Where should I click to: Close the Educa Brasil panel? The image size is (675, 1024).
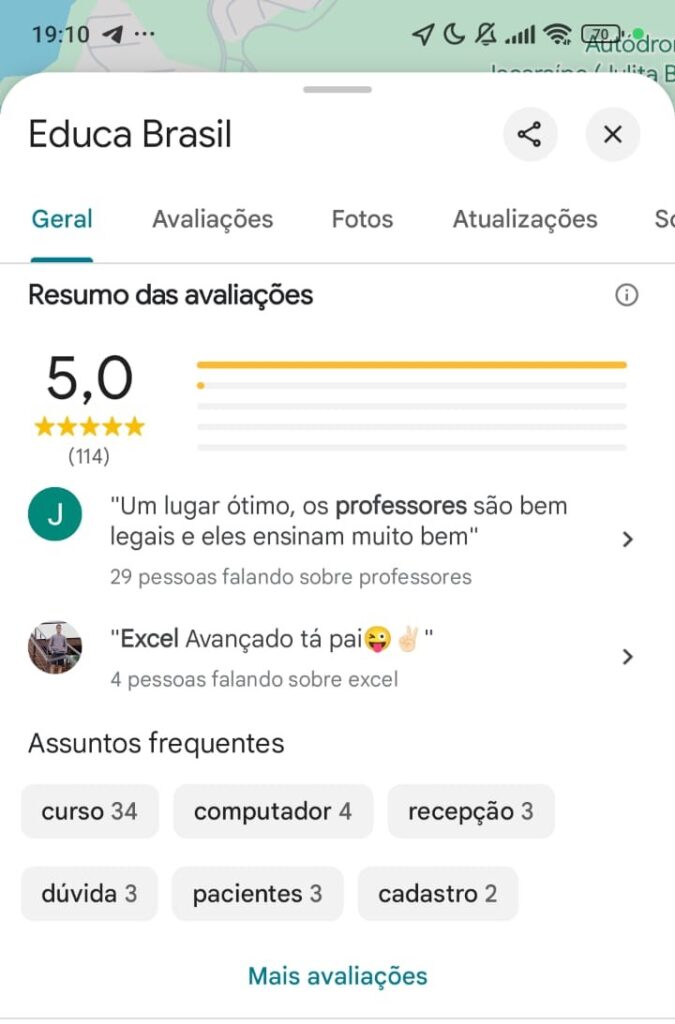612,134
